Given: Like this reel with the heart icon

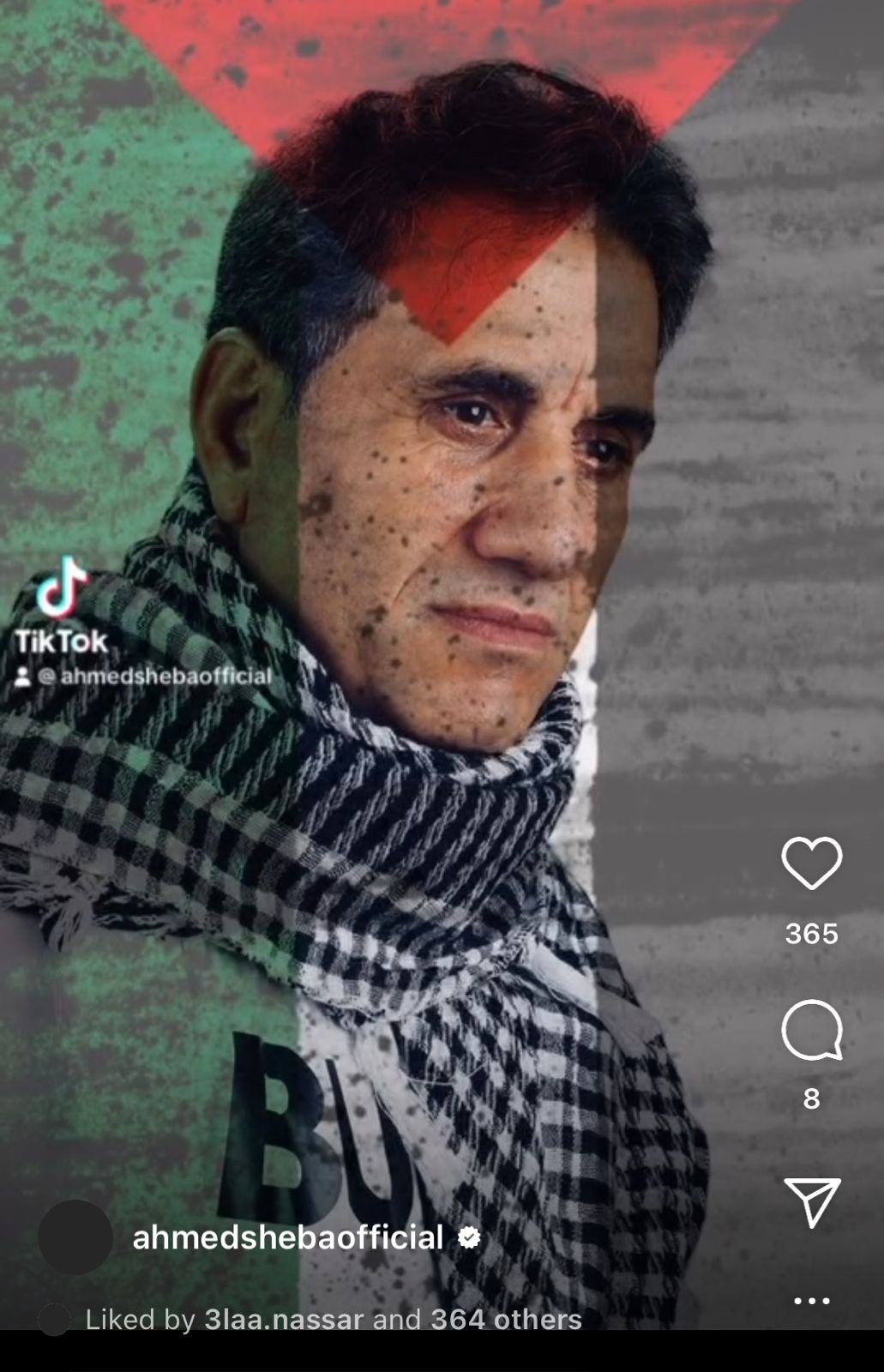Looking at the screenshot, I should pos(811,863).
